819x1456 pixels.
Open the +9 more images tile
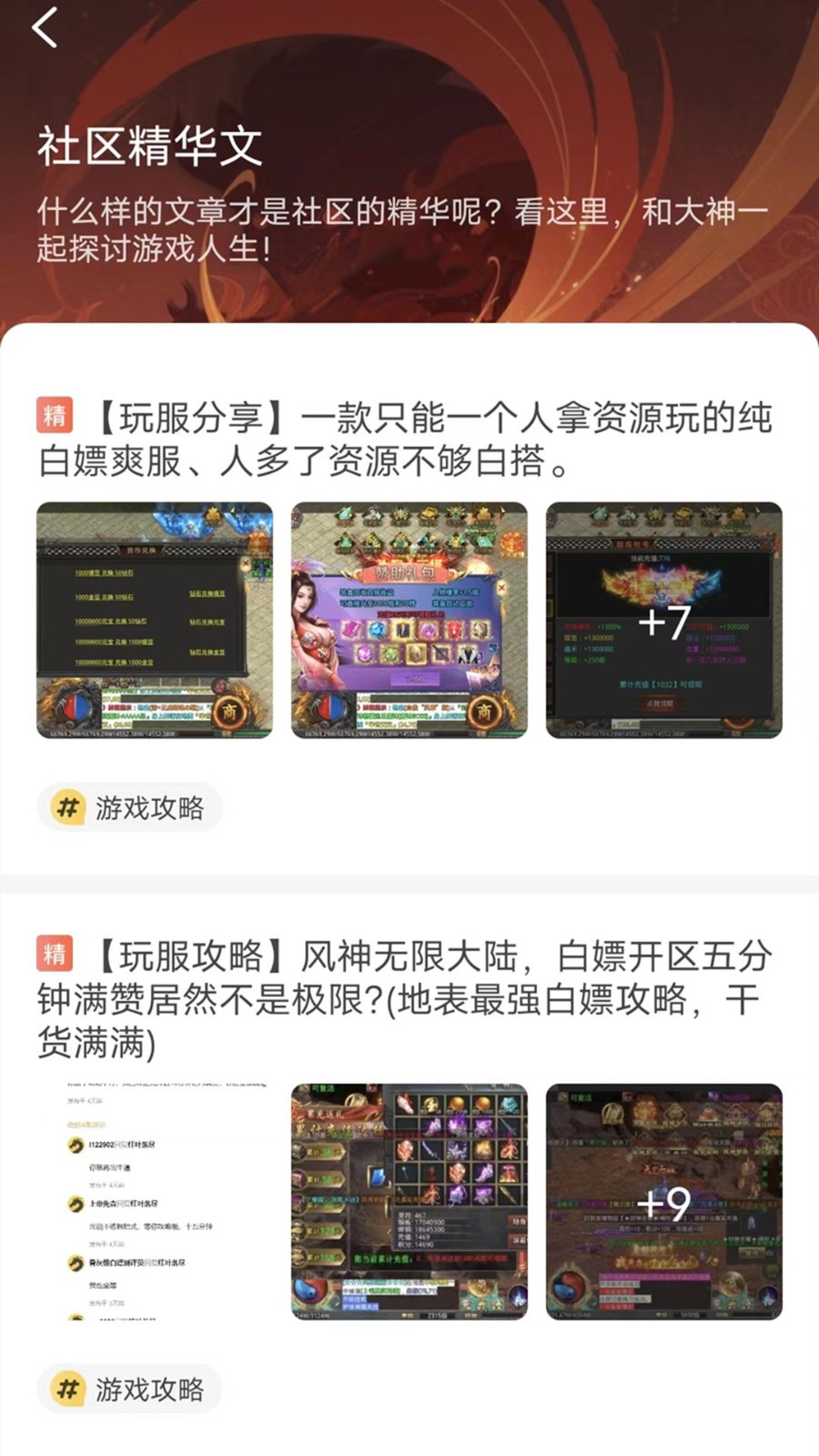pyautogui.click(x=664, y=1201)
